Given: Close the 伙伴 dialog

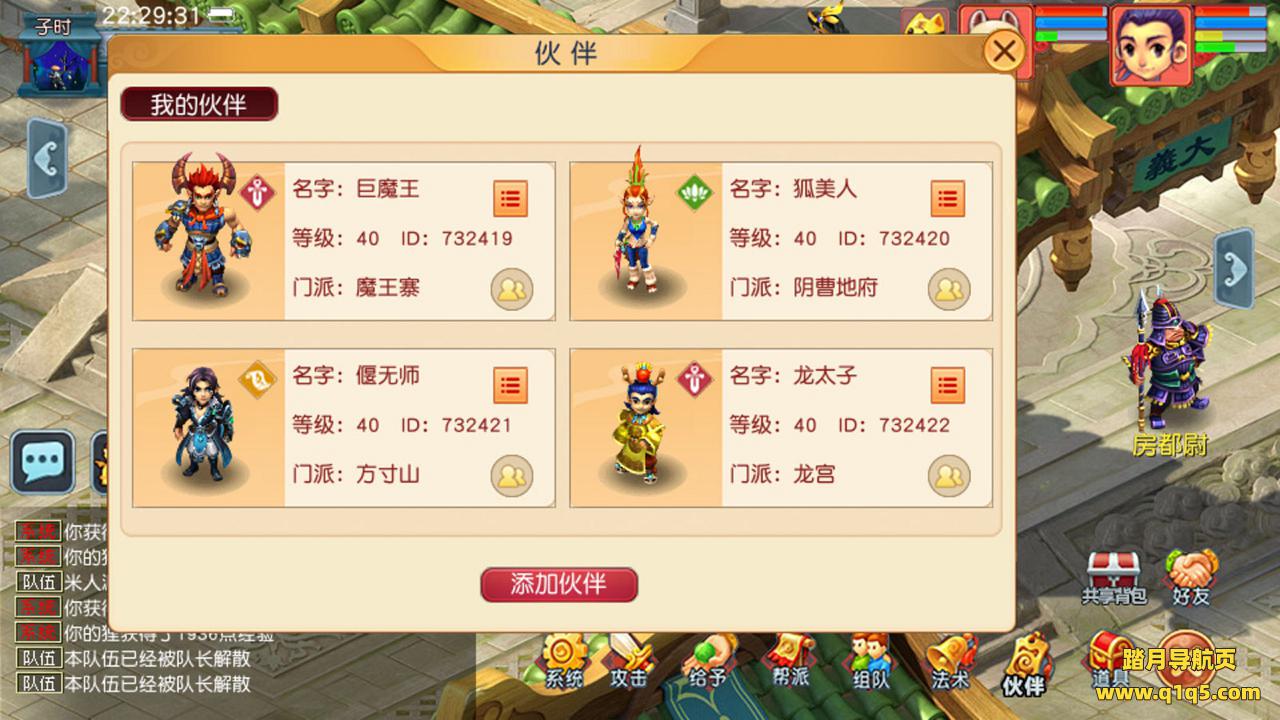Looking at the screenshot, I should click(x=1004, y=50).
